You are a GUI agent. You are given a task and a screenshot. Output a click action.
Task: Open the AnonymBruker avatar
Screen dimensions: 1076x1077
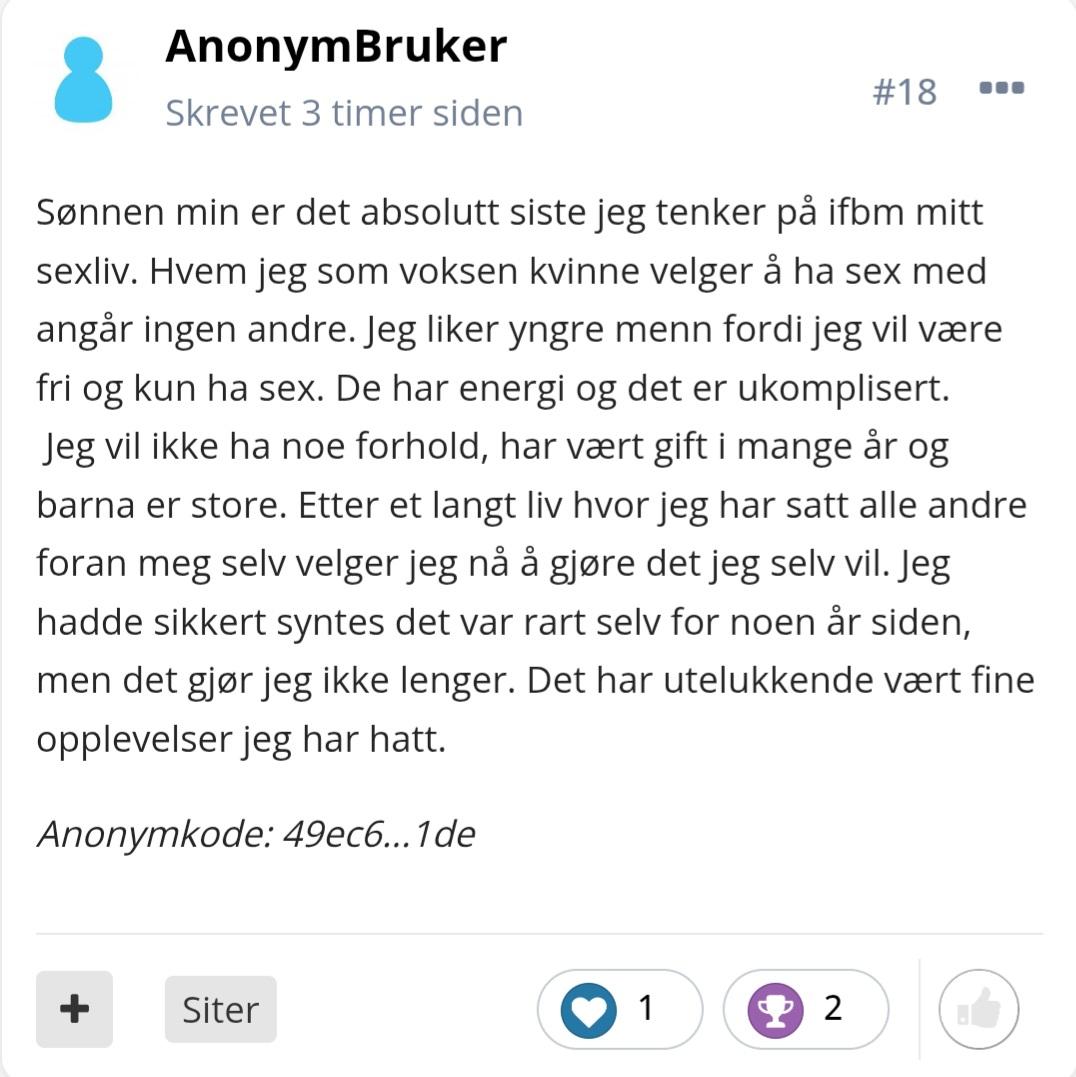click(83, 80)
